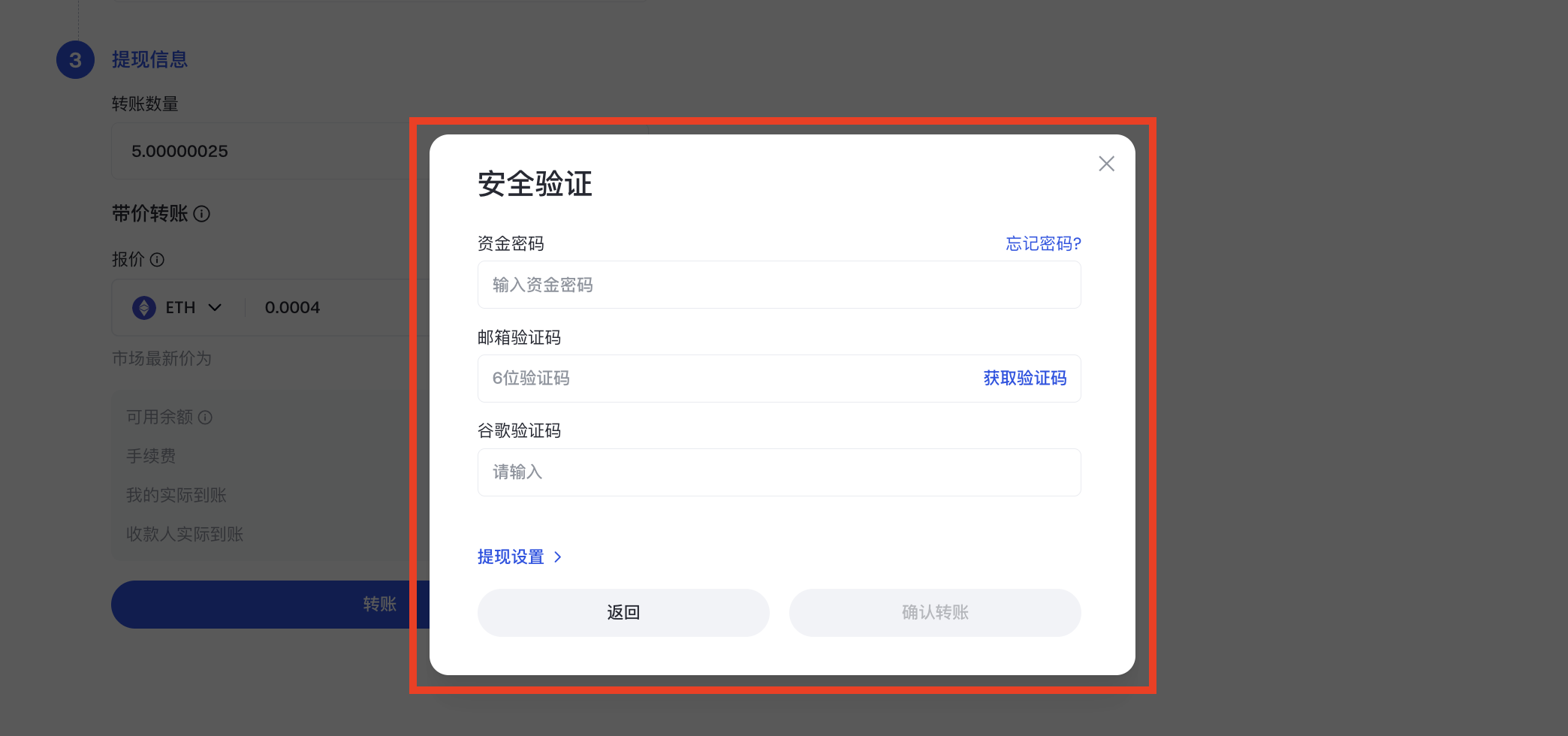This screenshot has width=1568, height=736.
Task: Focus the 资金密码 input field
Action: (x=778, y=285)
